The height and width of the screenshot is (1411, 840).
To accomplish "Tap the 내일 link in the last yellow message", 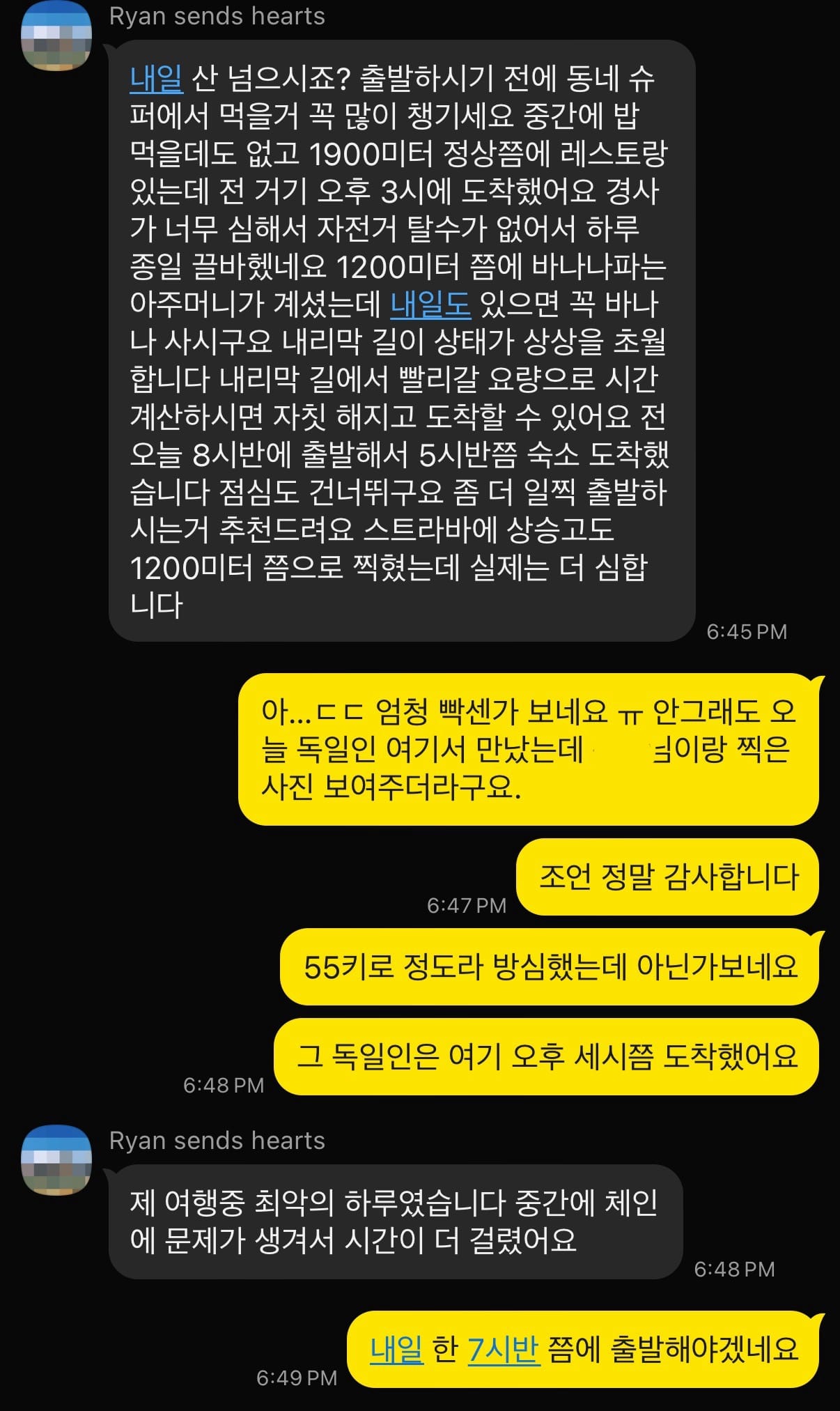I will coord(396,1349).
